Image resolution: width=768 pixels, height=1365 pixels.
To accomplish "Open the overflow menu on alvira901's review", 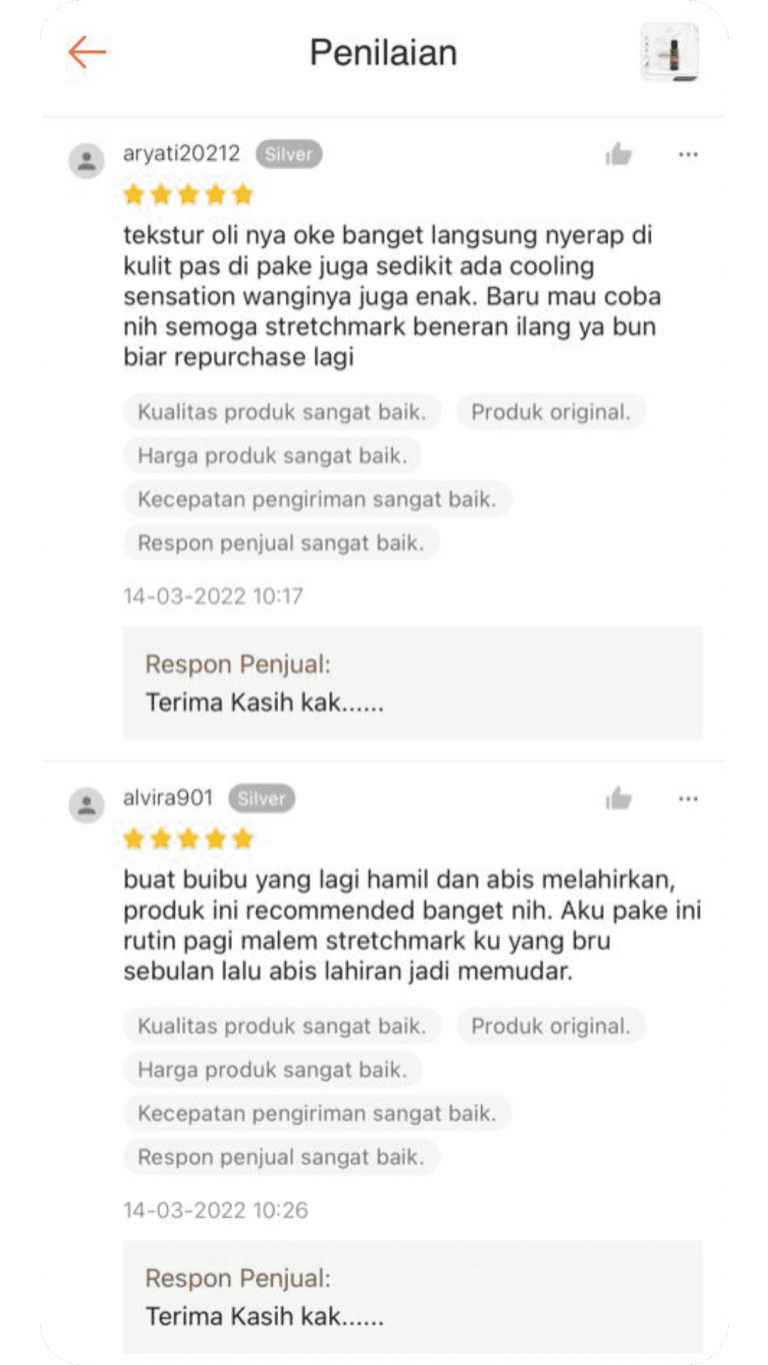I will click(x=688, y=798).
